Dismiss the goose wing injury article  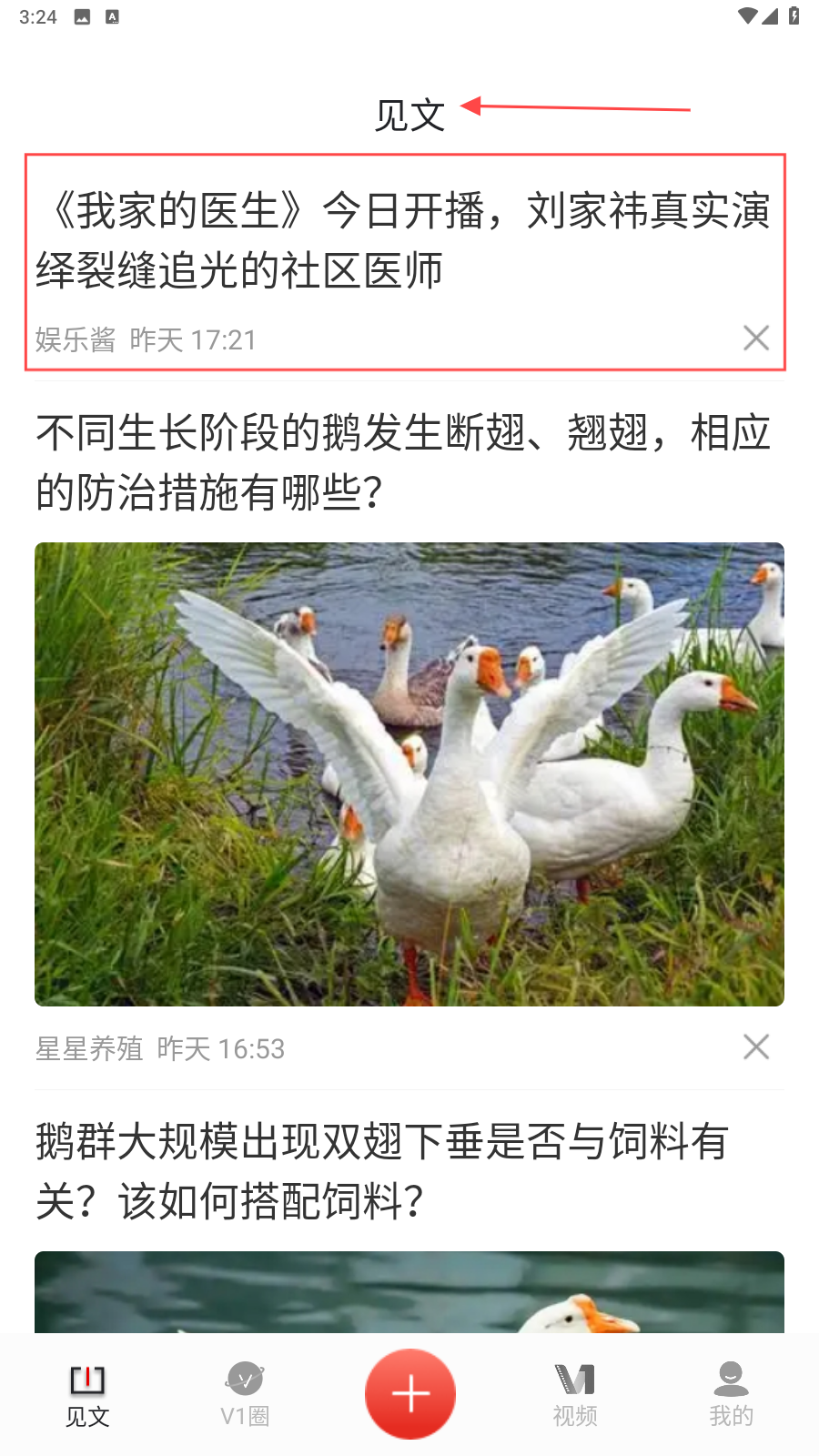[x=755, y=1046]
